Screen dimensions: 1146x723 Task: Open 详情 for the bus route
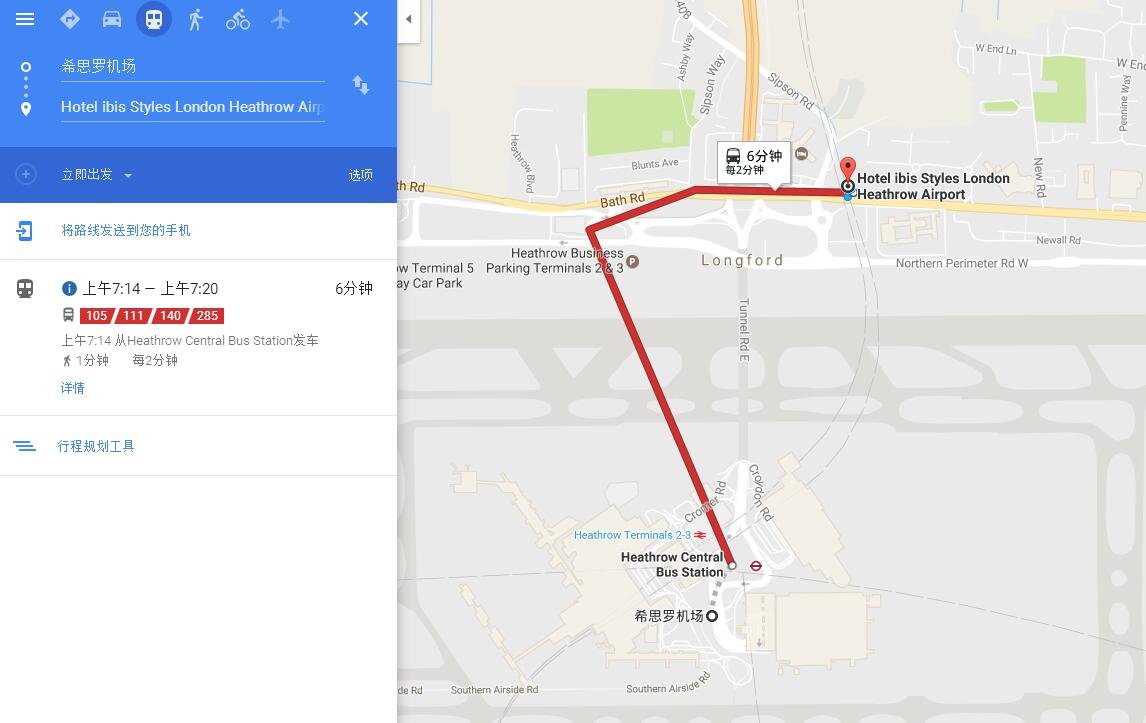(x=73, y=388)
